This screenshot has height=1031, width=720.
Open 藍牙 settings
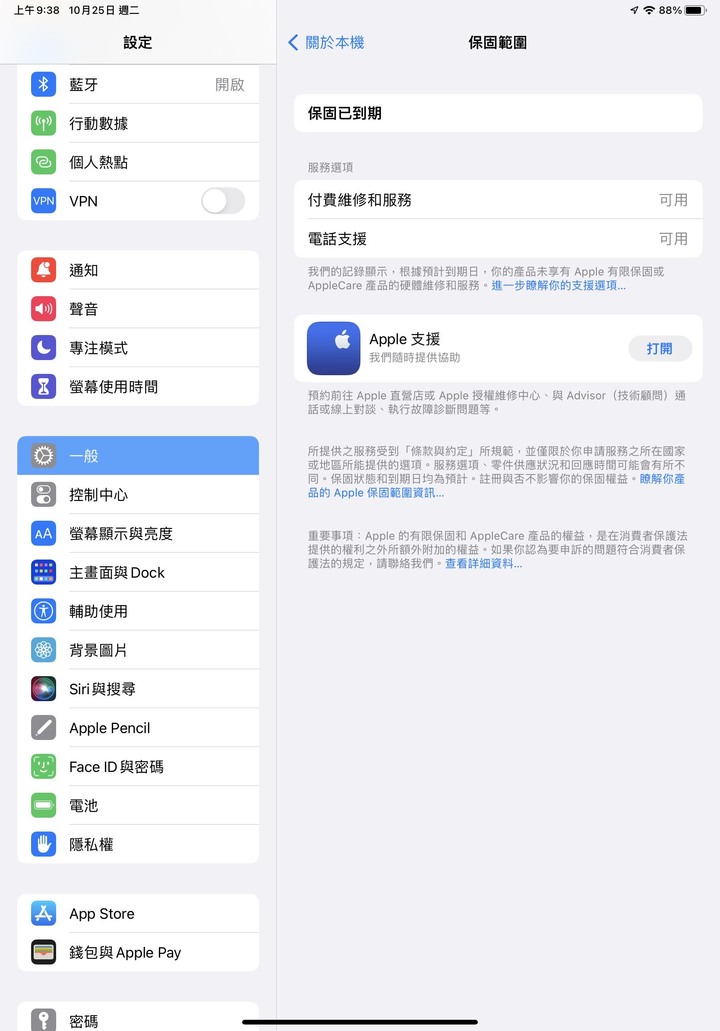(138, 85)
